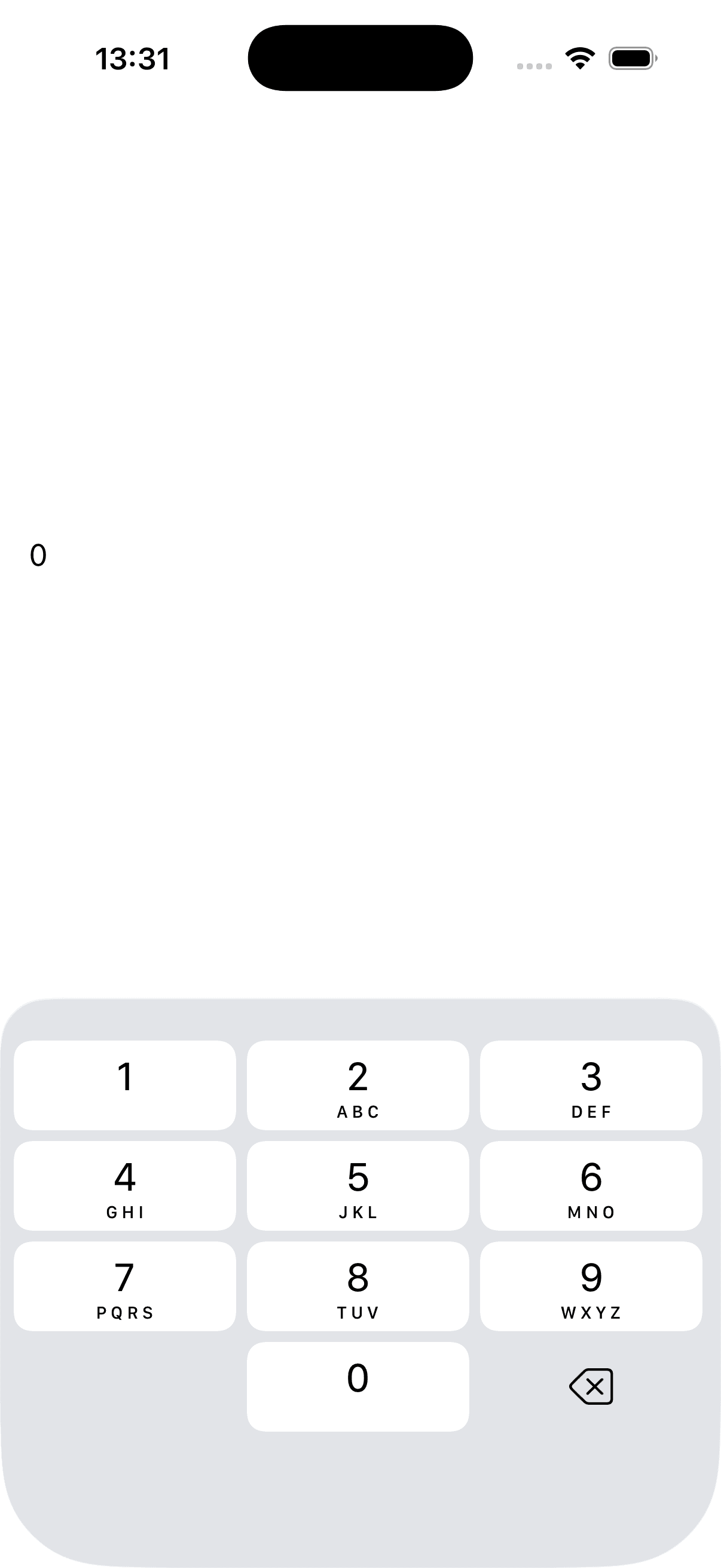Viewport: 721px width, 1568px height.
Task: Type 2 using the ABC key
Action: pos(358,1085)
